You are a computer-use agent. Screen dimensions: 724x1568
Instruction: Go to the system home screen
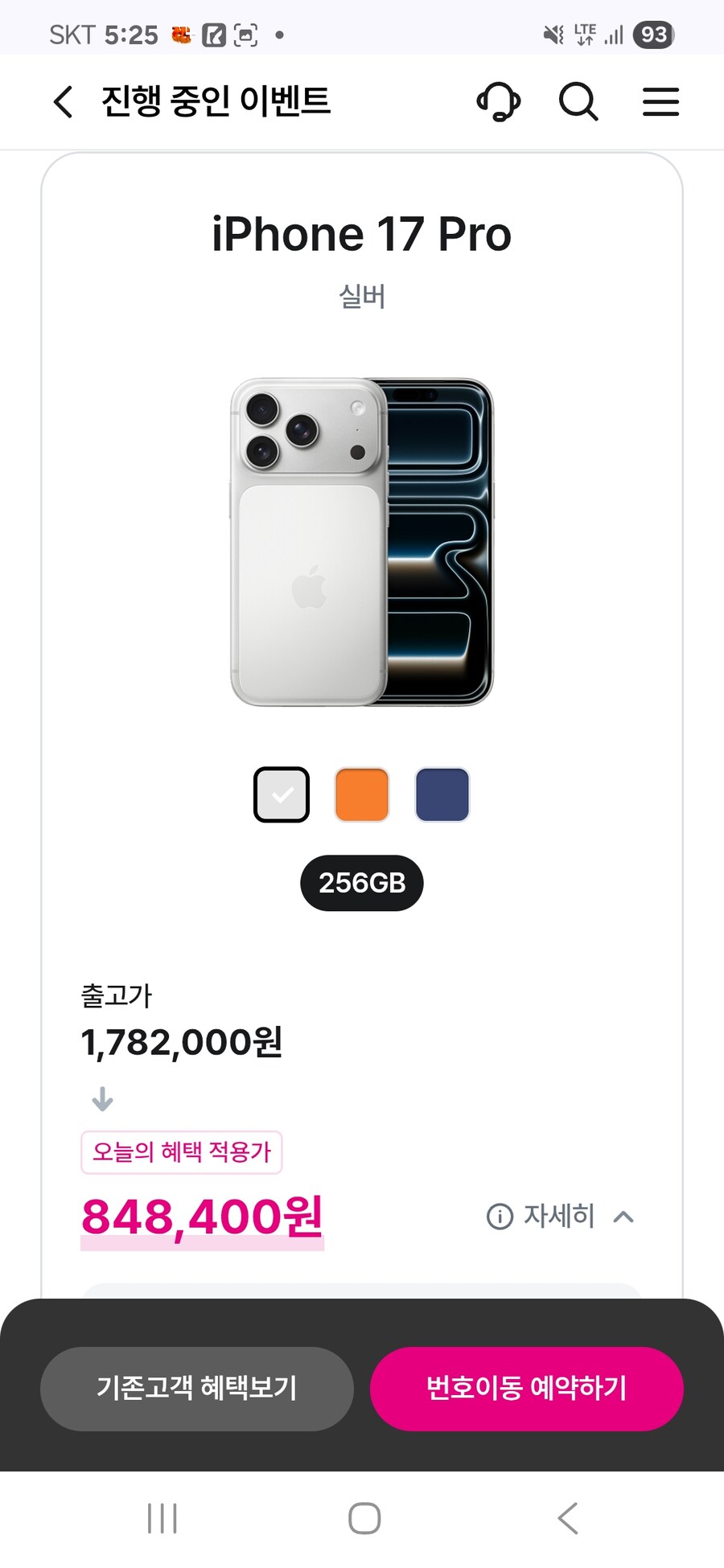[x=364, y=1518]
